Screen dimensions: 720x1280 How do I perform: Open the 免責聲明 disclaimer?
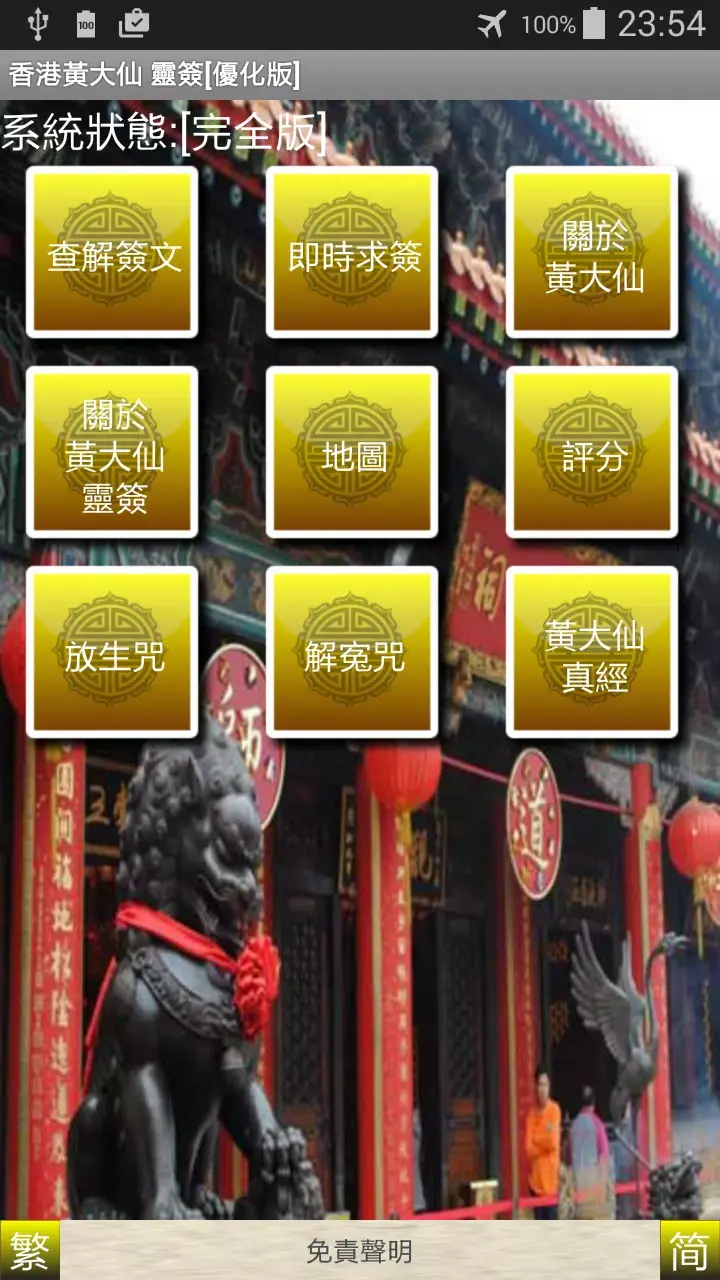[359, 1251]
